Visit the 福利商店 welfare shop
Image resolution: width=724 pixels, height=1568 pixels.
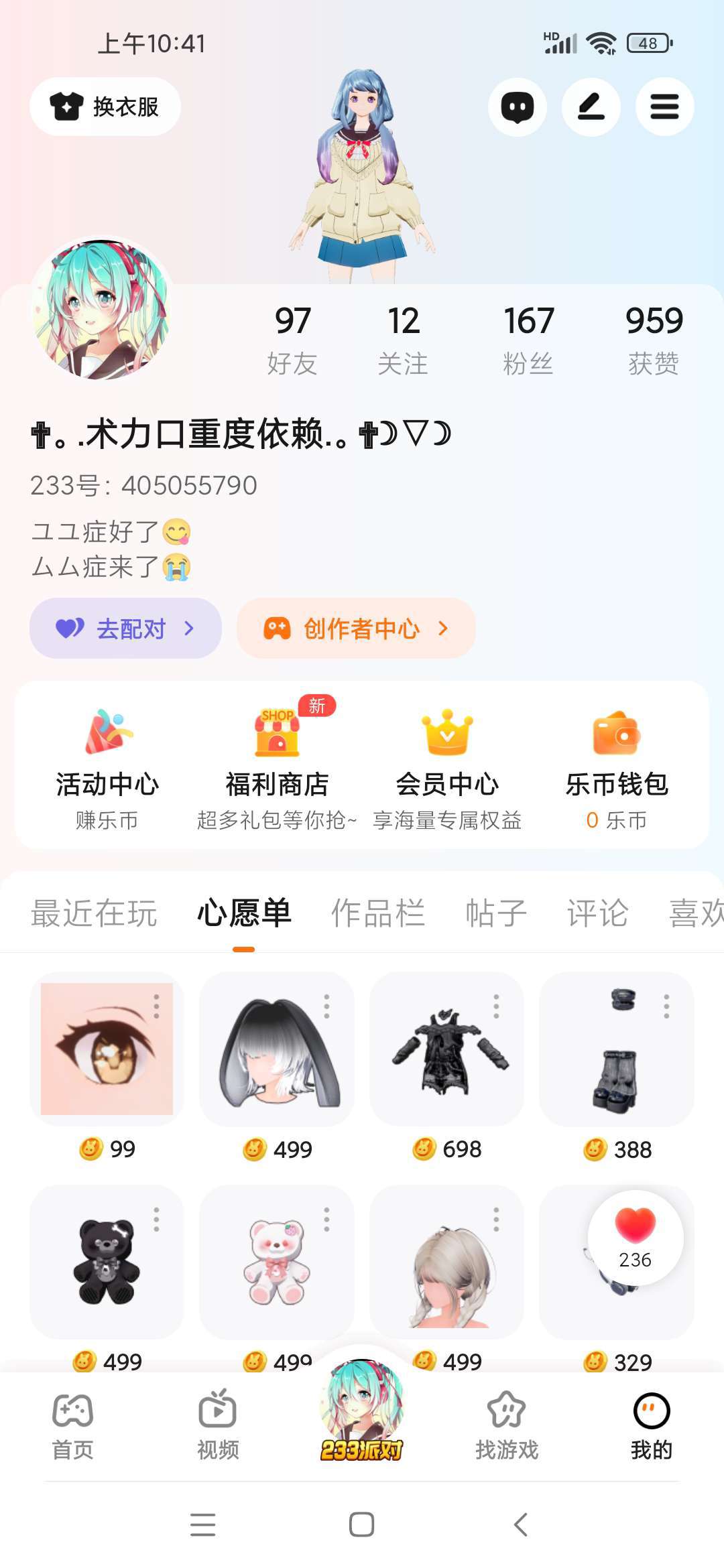(277, 767)
